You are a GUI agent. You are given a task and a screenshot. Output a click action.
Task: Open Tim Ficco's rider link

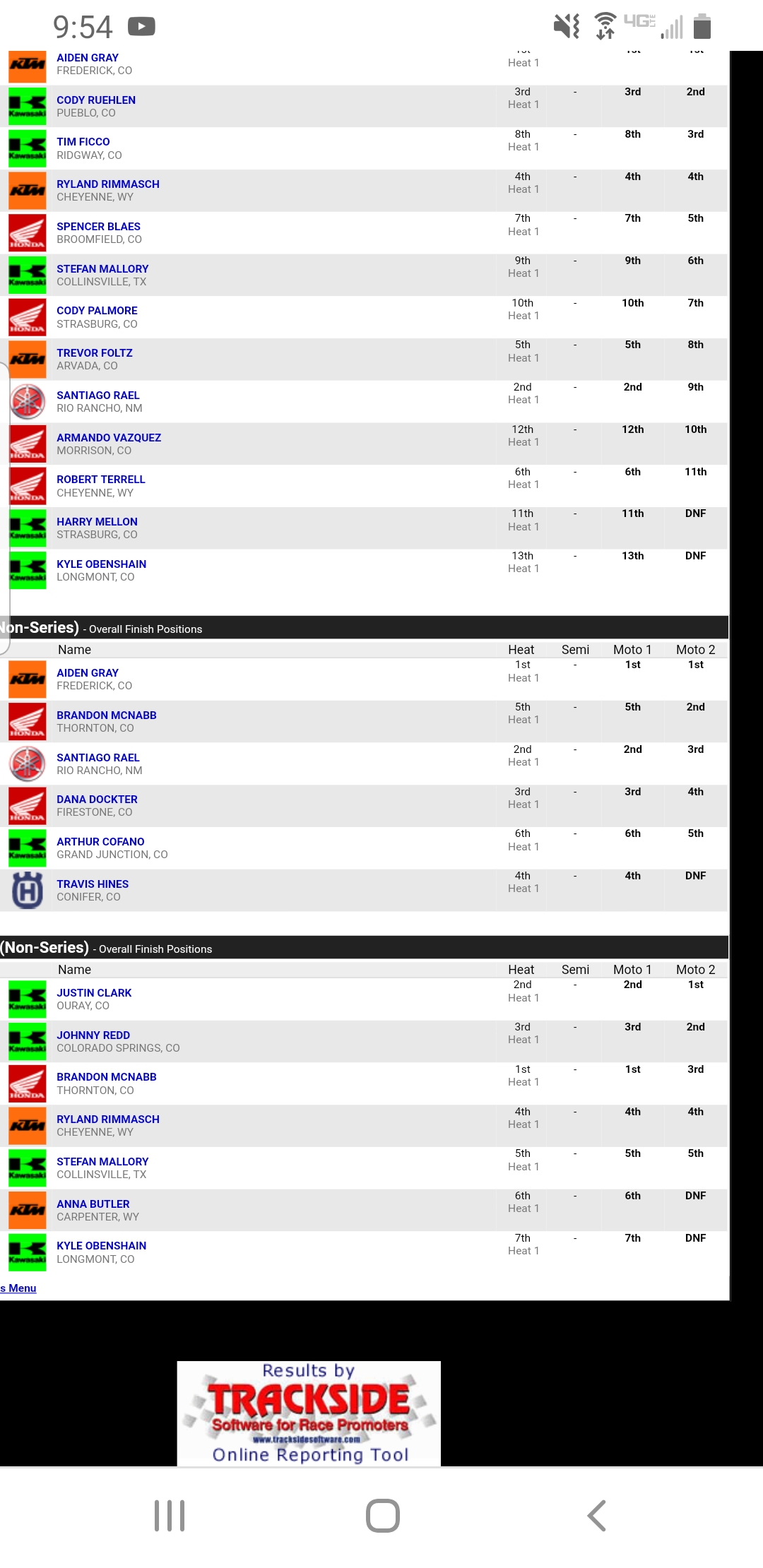pyautogui.click(x=83, y=142)
